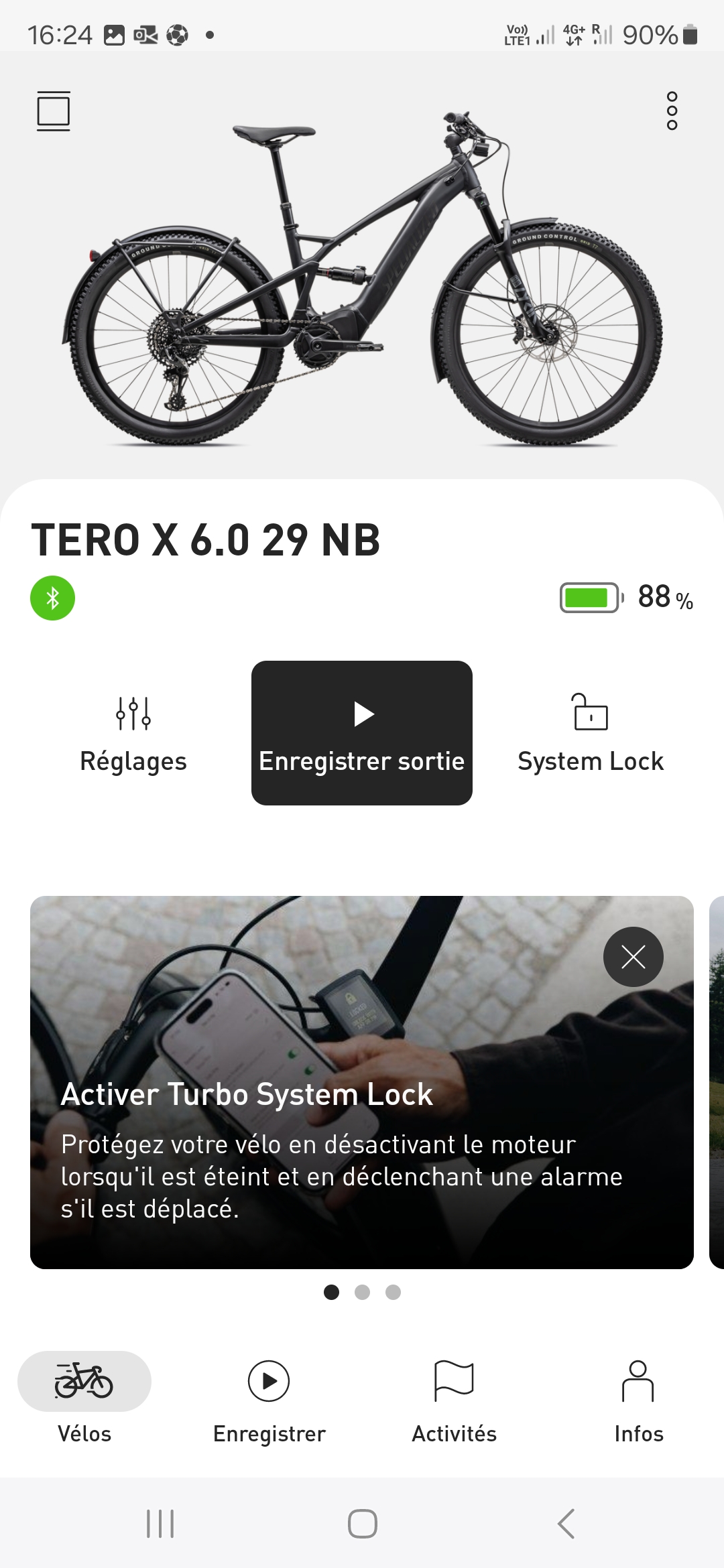This screenshot has height=1568, width=724.
Task: Tap the green Bluetooth status icon
Action: (x=52, y=598)
